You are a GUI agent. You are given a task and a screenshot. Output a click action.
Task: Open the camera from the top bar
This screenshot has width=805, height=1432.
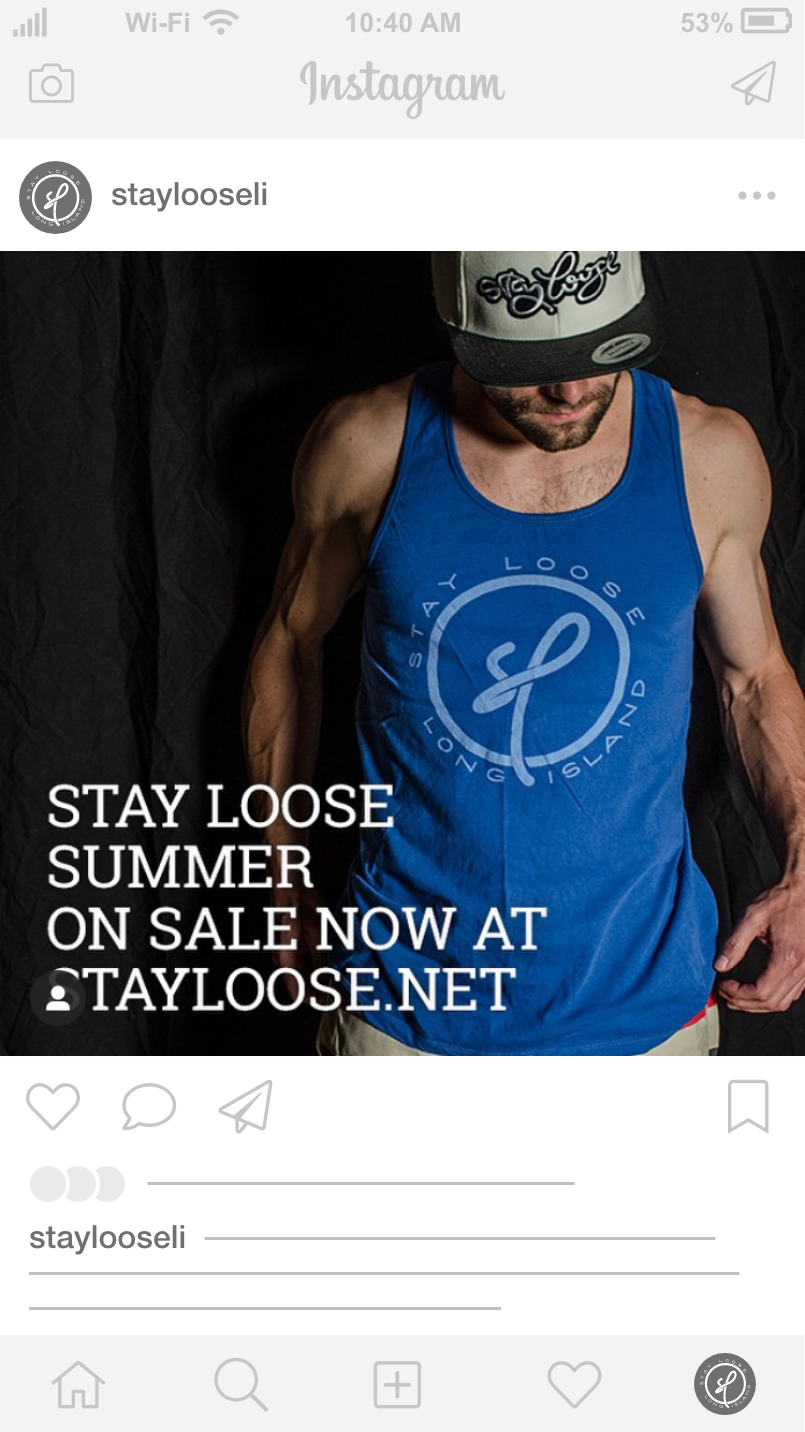pos(51,84)
